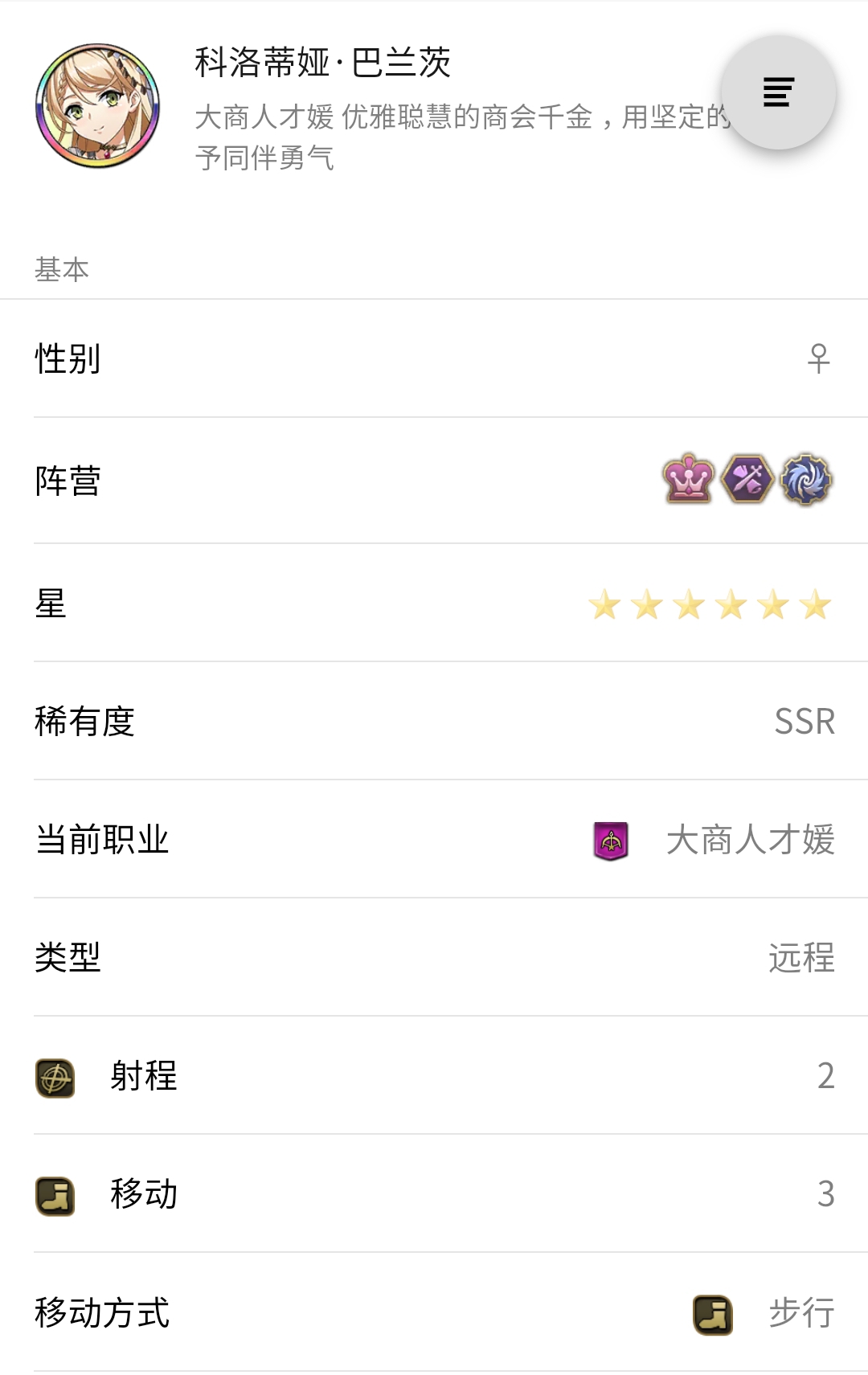
Task: Open the 大商人才媛 class in 当前职业 row
Action: tap(749, 840)
